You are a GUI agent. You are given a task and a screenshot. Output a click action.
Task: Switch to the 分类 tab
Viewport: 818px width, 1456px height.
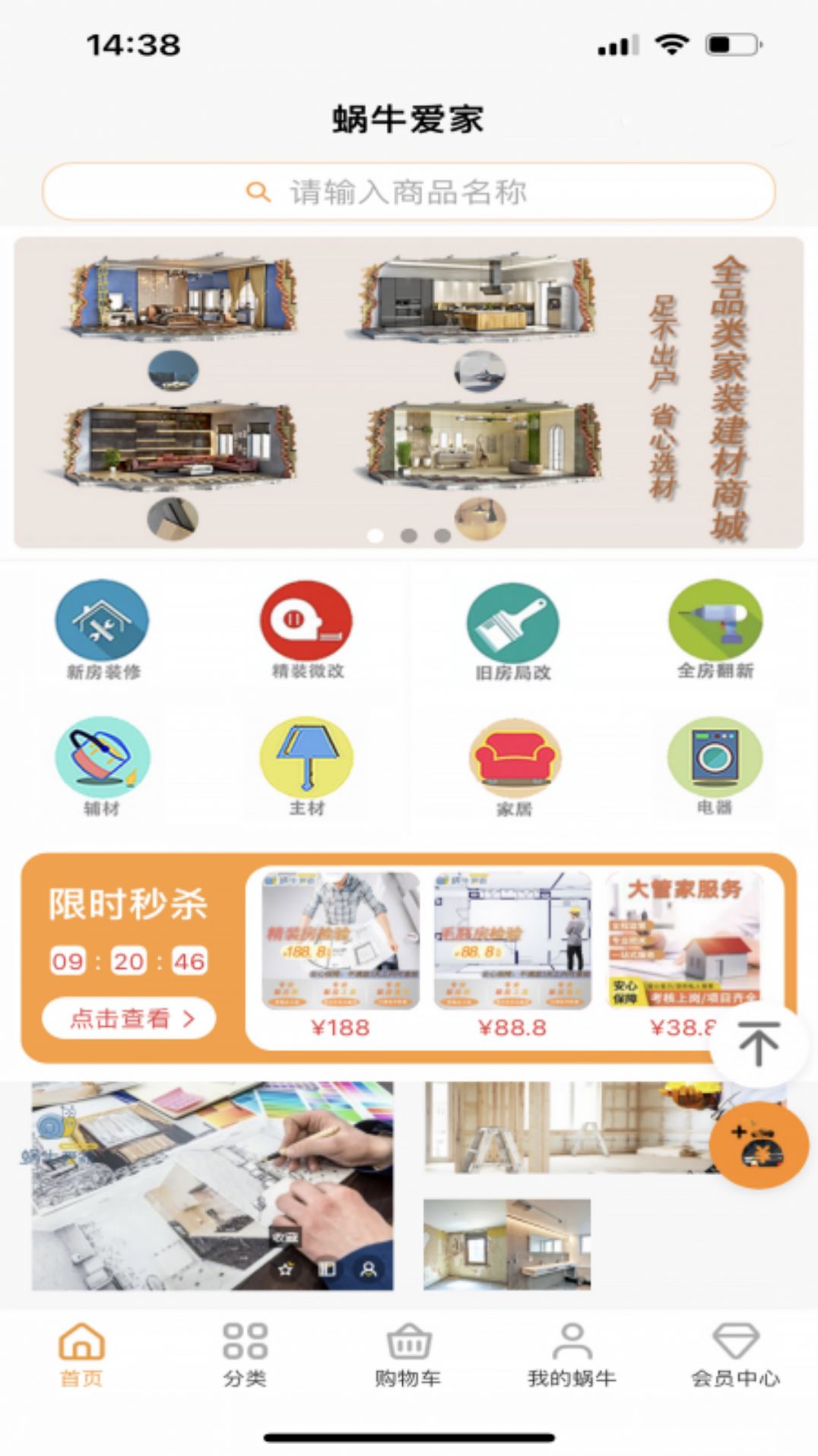pyautogui.click(x=245, y=1355)
